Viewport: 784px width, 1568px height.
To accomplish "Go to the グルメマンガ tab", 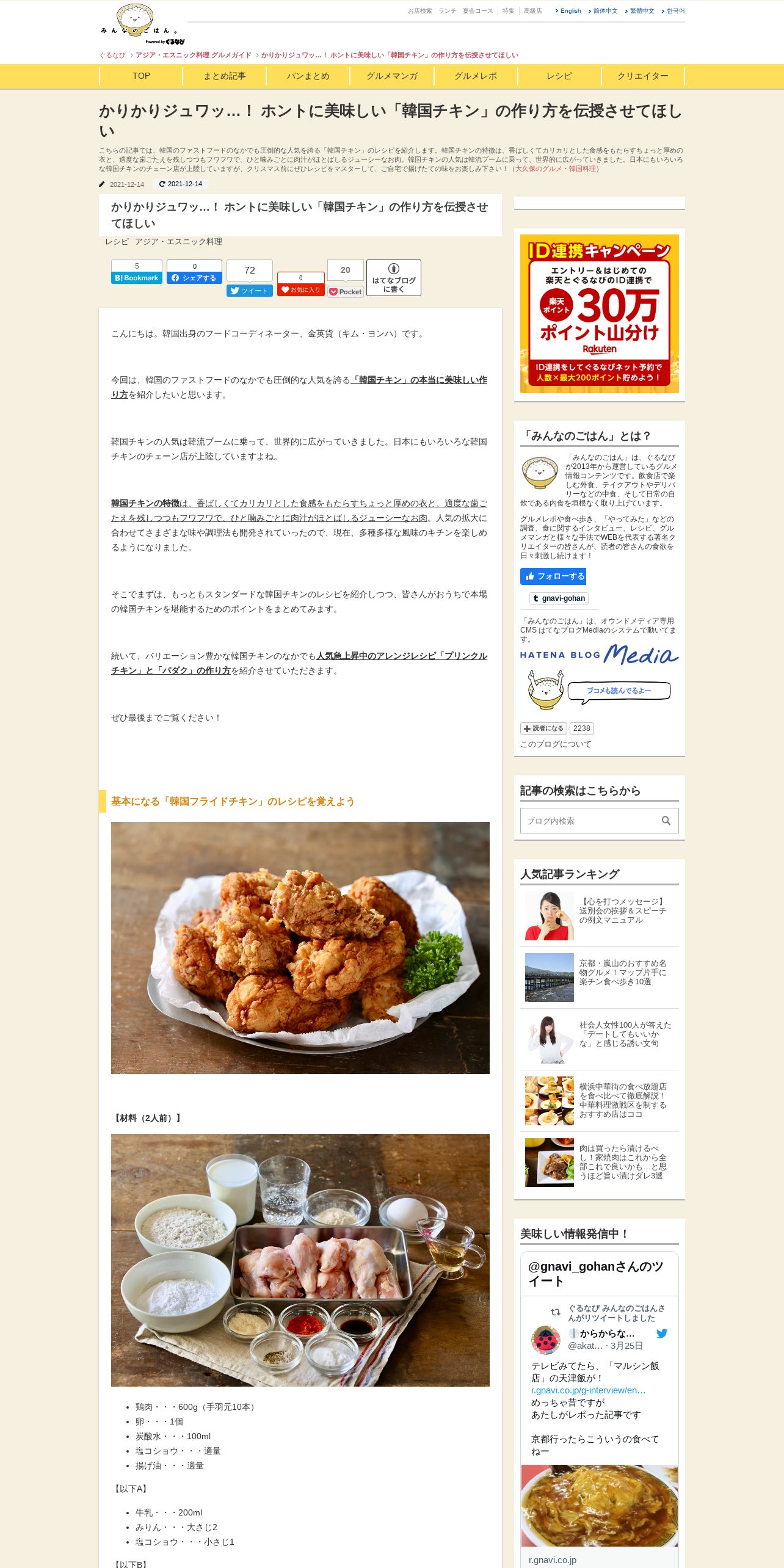I will coord(392,76).
